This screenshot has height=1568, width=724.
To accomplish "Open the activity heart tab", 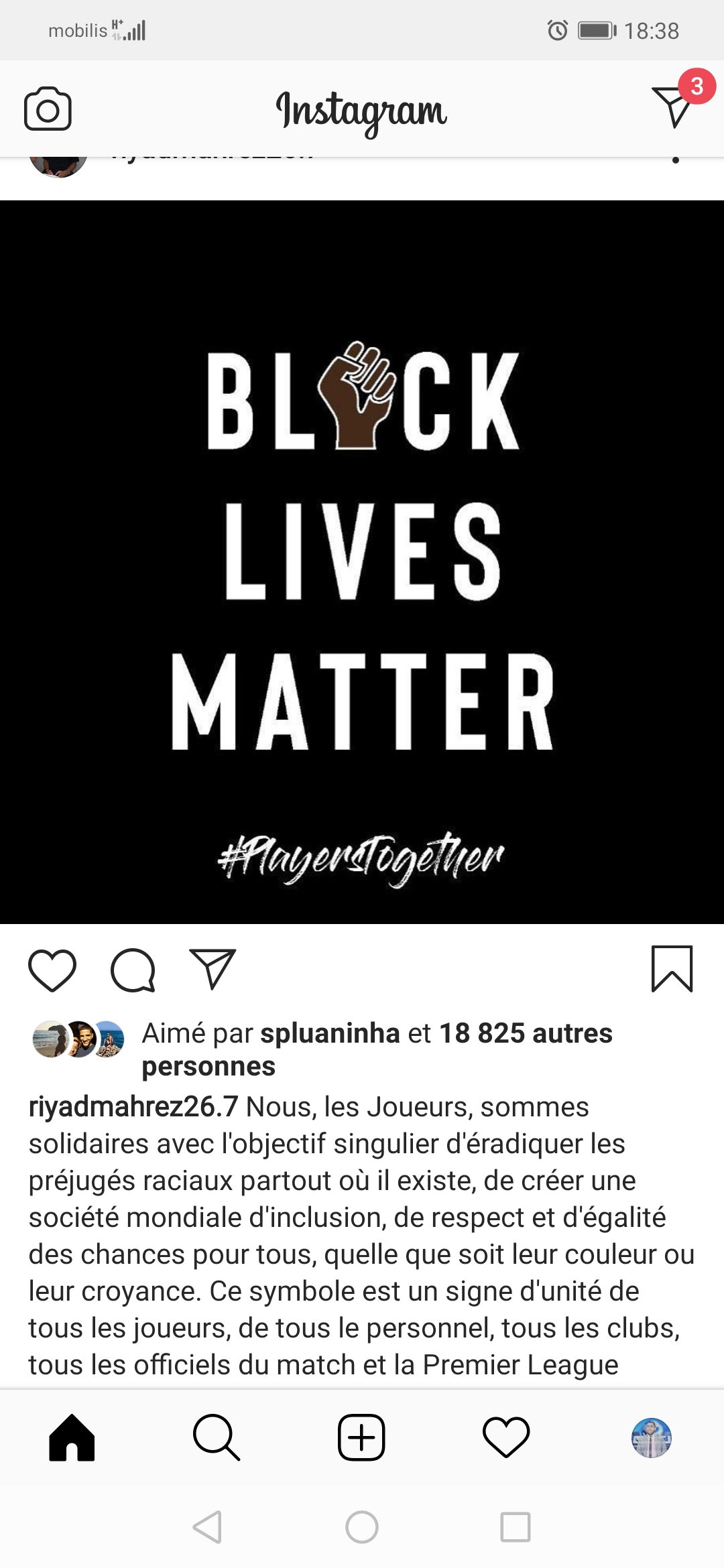I will tap(506, 1437).
